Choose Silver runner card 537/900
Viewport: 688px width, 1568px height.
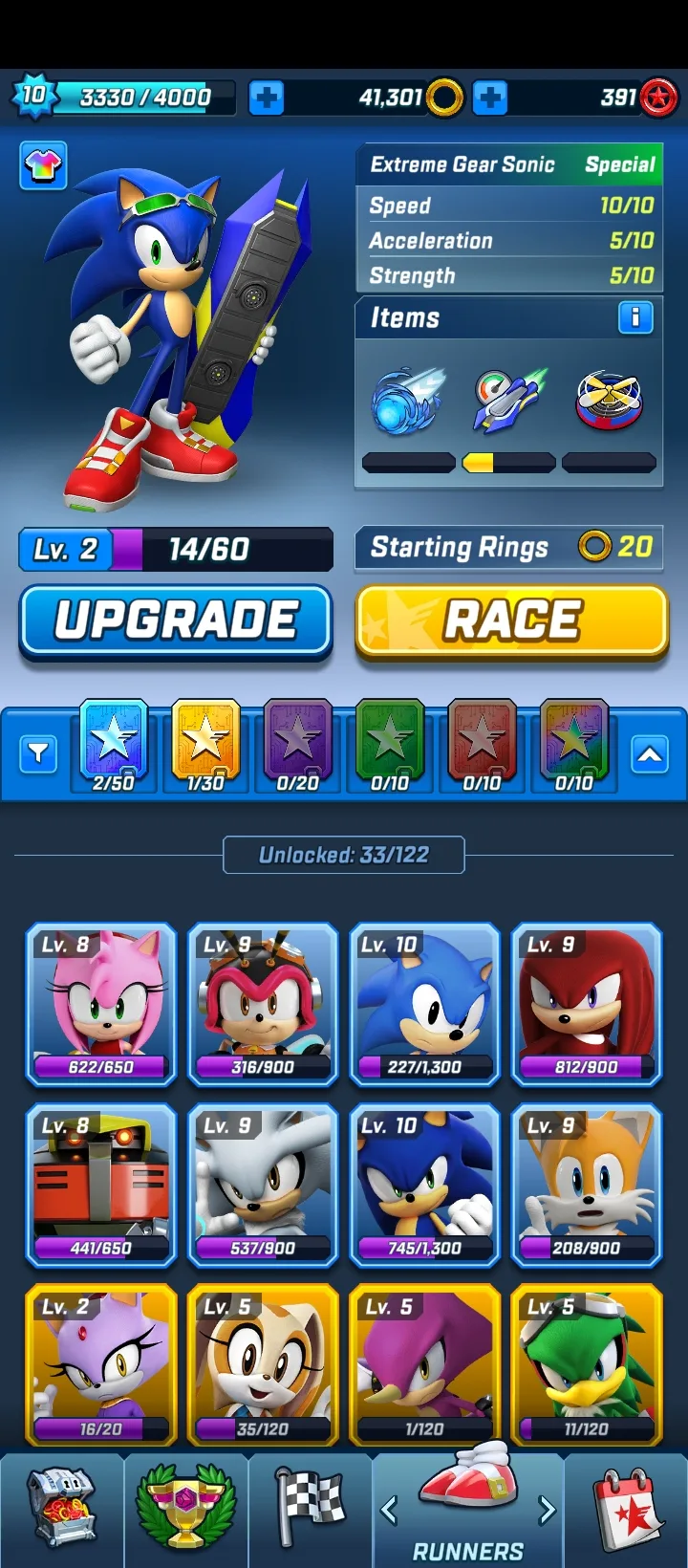tap(263, 1186)
